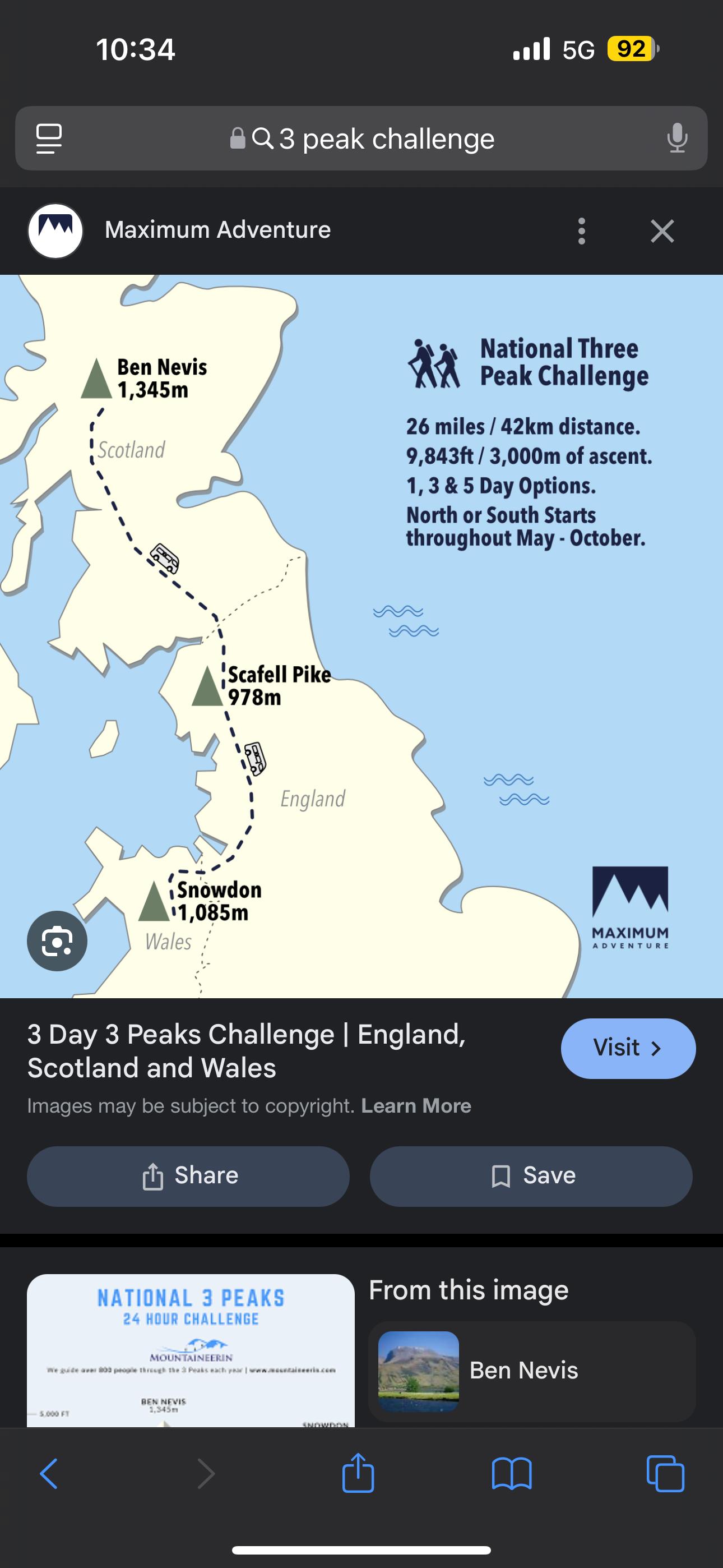Open Safari bookmarks
723x1568 pixels.
pos(511,1474)
